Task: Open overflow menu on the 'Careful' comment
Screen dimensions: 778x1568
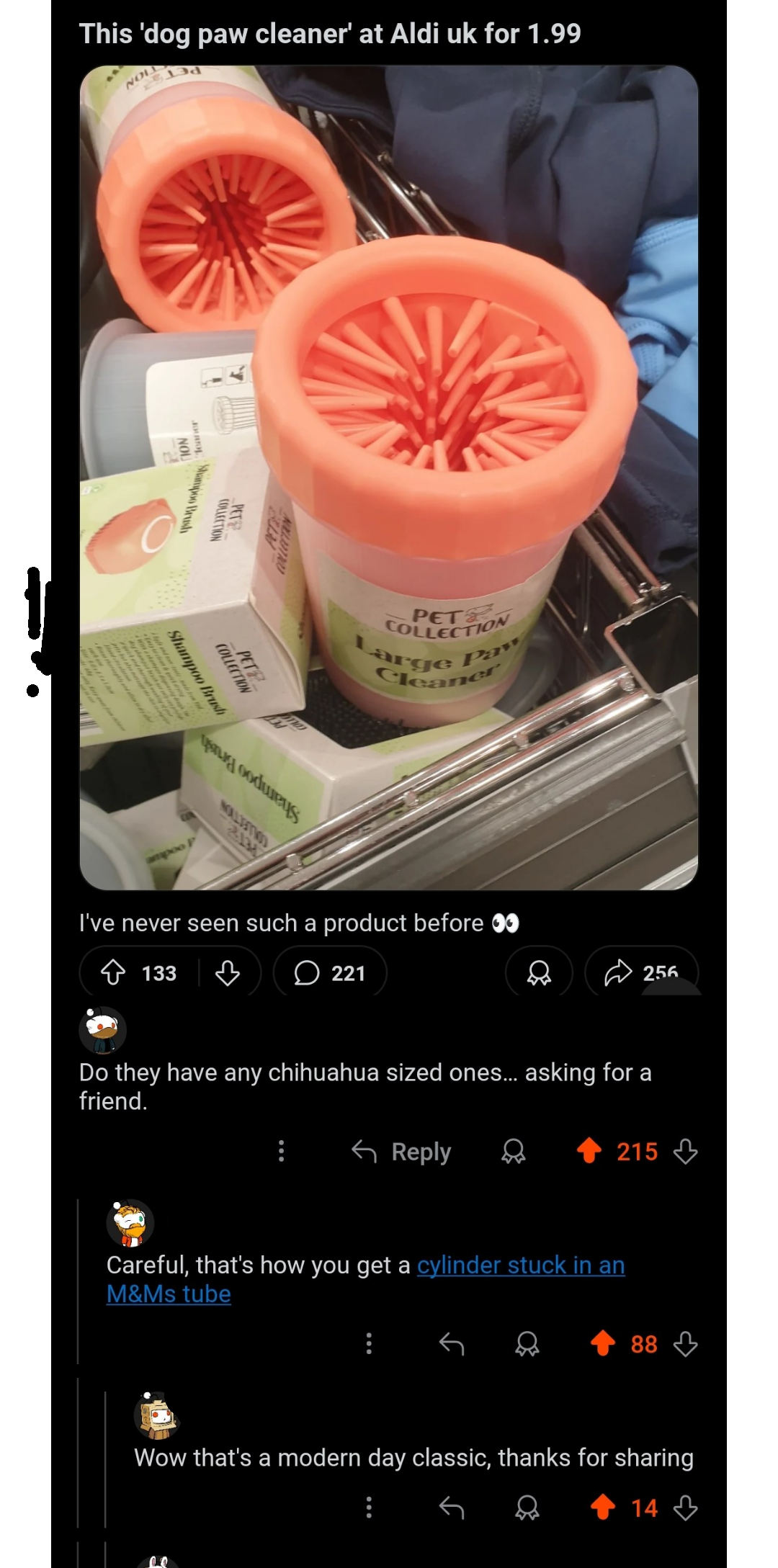Action: click(369, 1343)
